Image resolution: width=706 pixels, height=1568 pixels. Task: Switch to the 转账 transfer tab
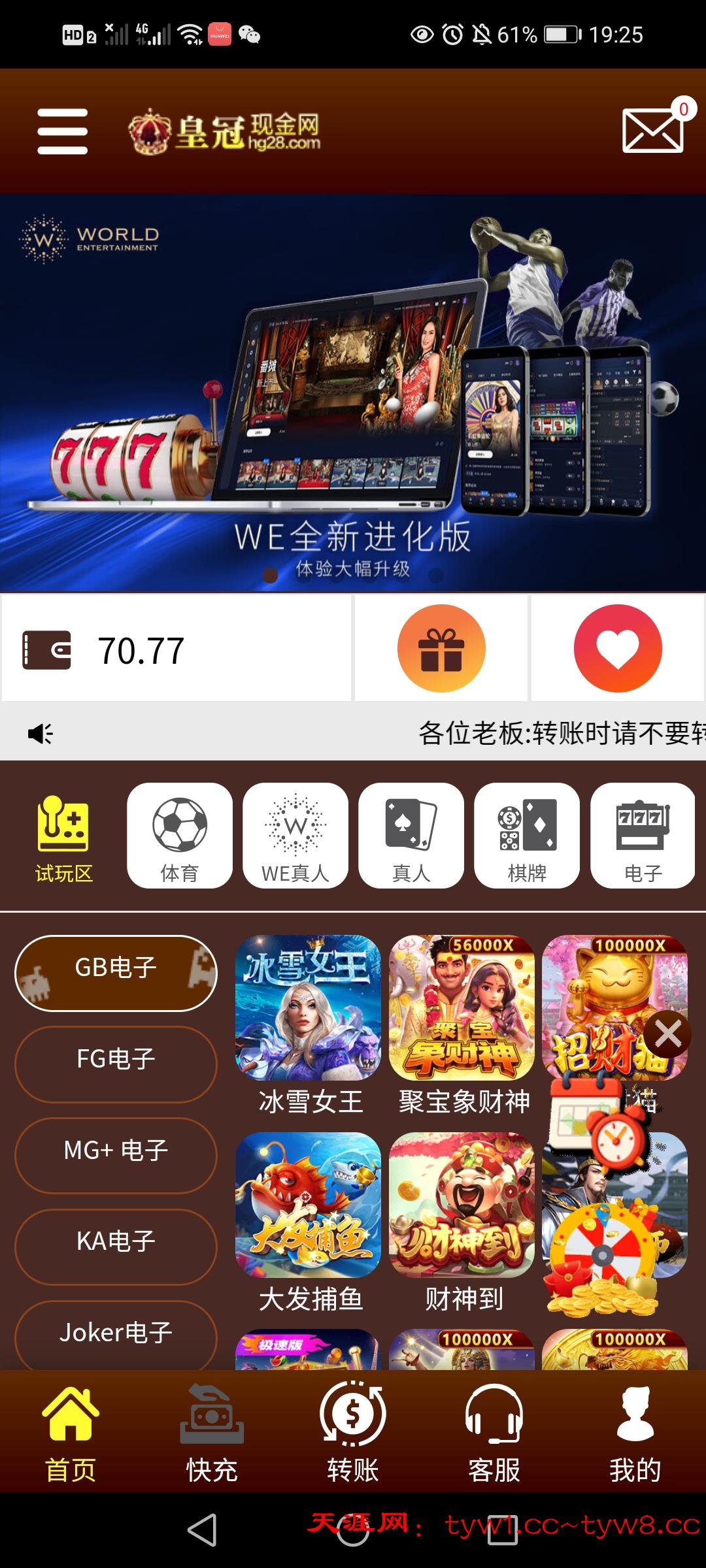coord(353,1431)
